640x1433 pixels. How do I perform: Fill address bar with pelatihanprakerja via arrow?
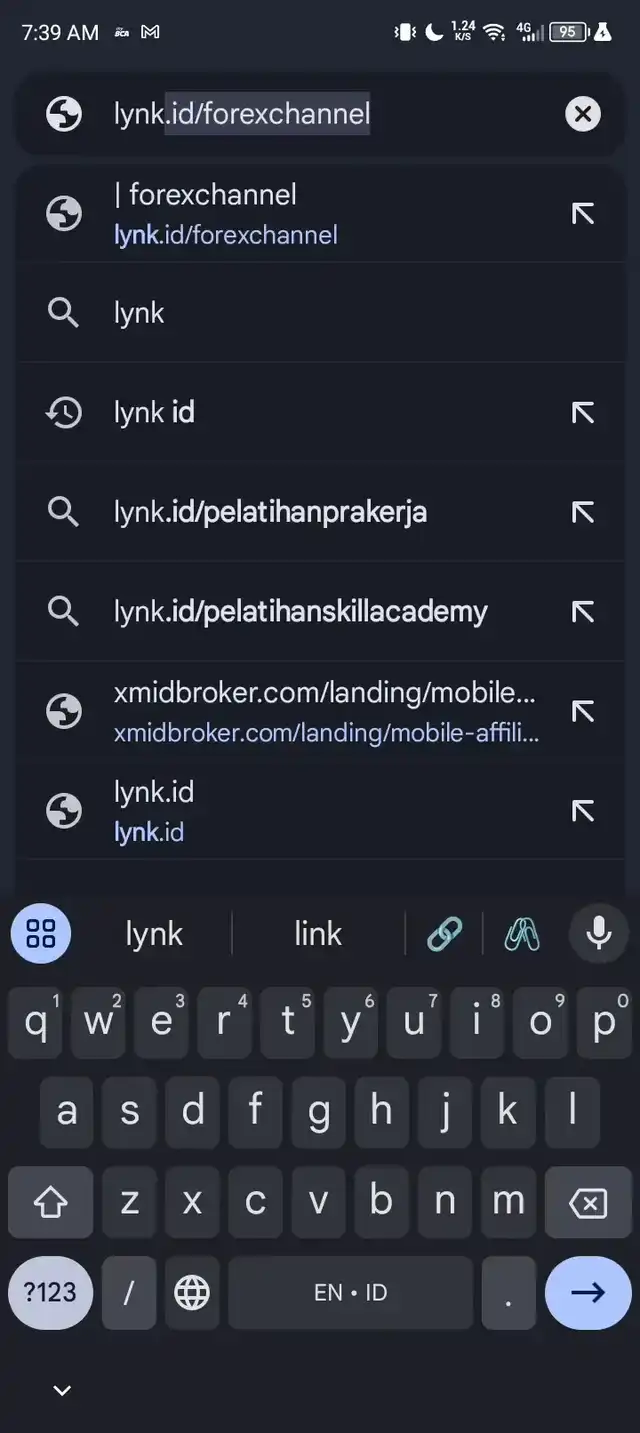(x=583, y=512)
